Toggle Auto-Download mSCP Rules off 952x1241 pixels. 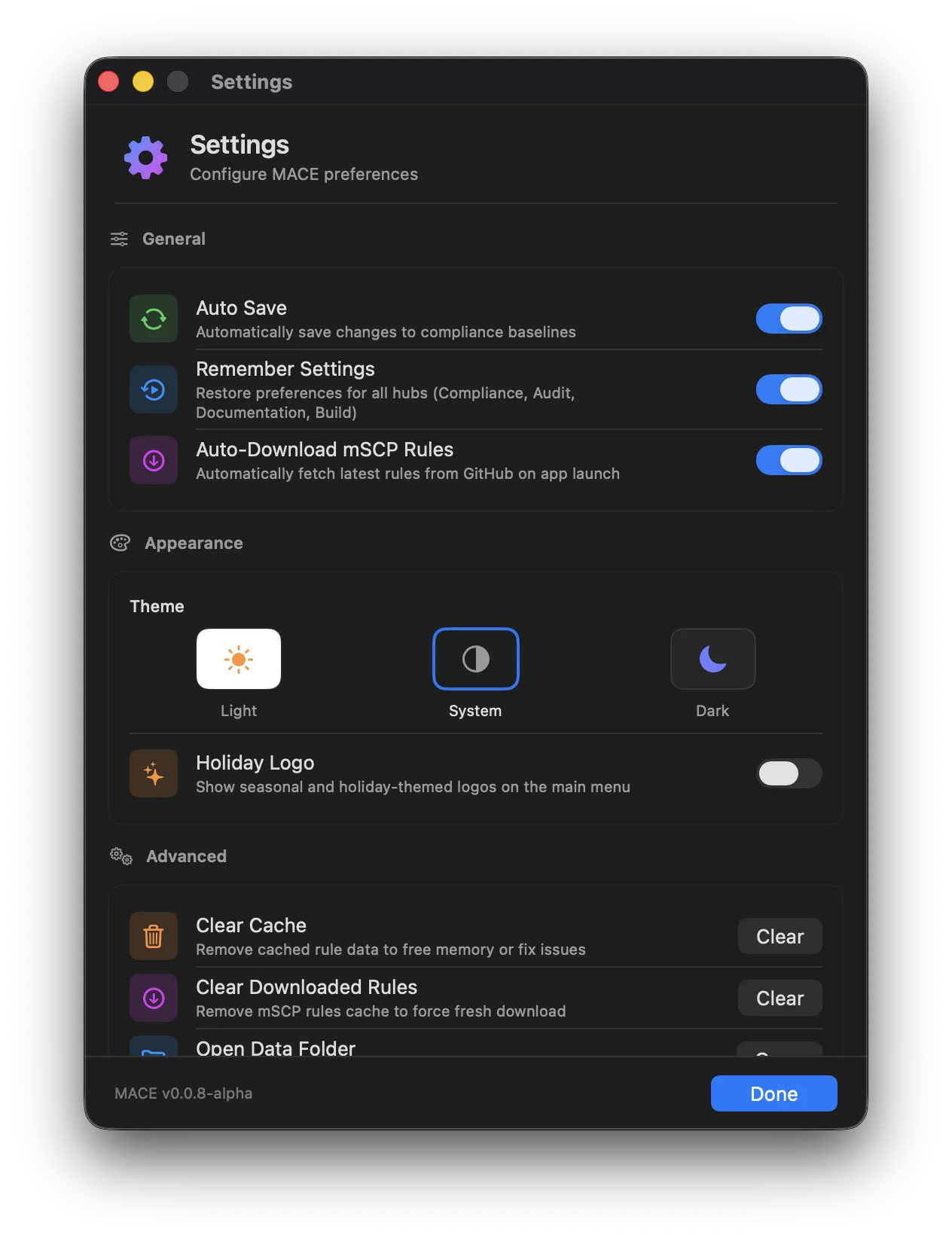pos(789,460)
